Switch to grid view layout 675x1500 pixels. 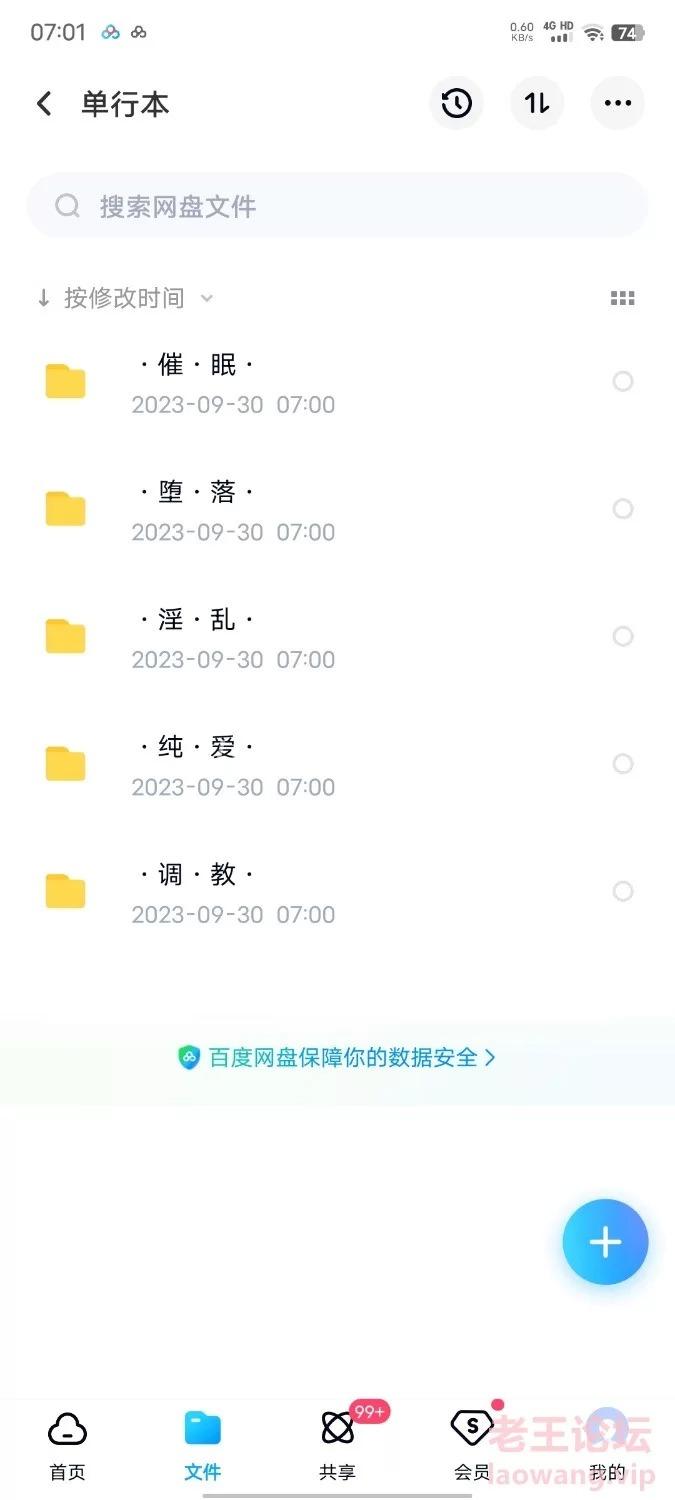pos(622,298)
